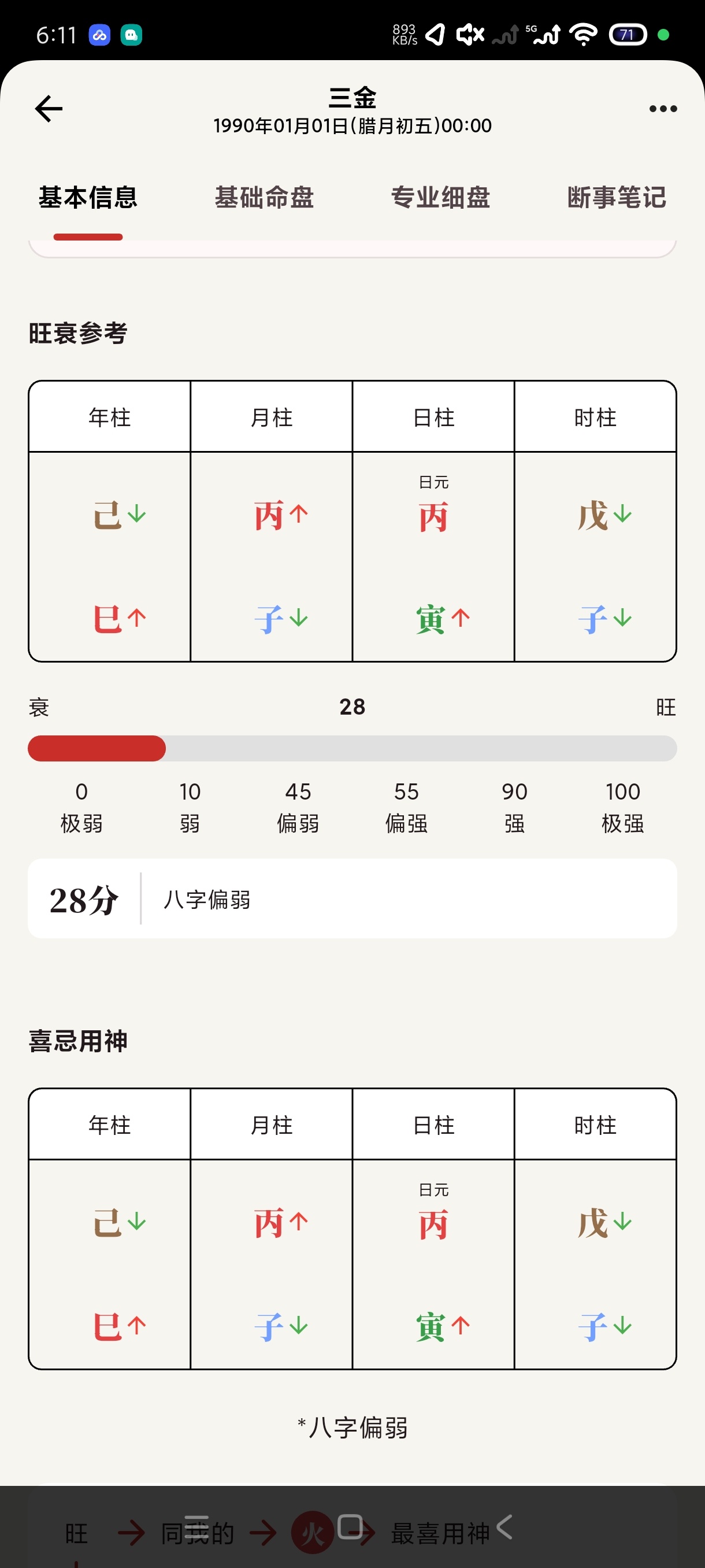Open the 断事笔记 tab
This screenshot has width=705, height=1568.
[x=616, y=197]
